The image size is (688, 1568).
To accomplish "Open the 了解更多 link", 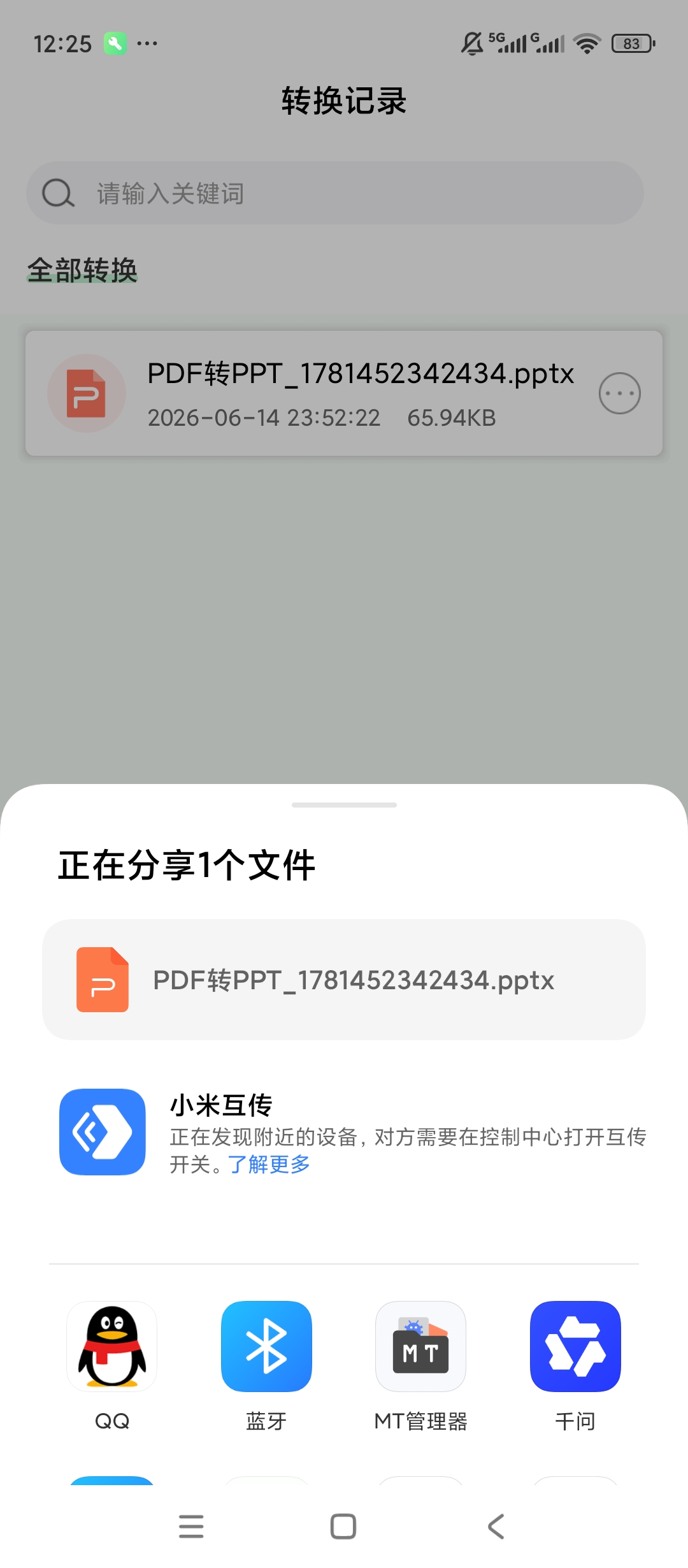I will 269,1165.
